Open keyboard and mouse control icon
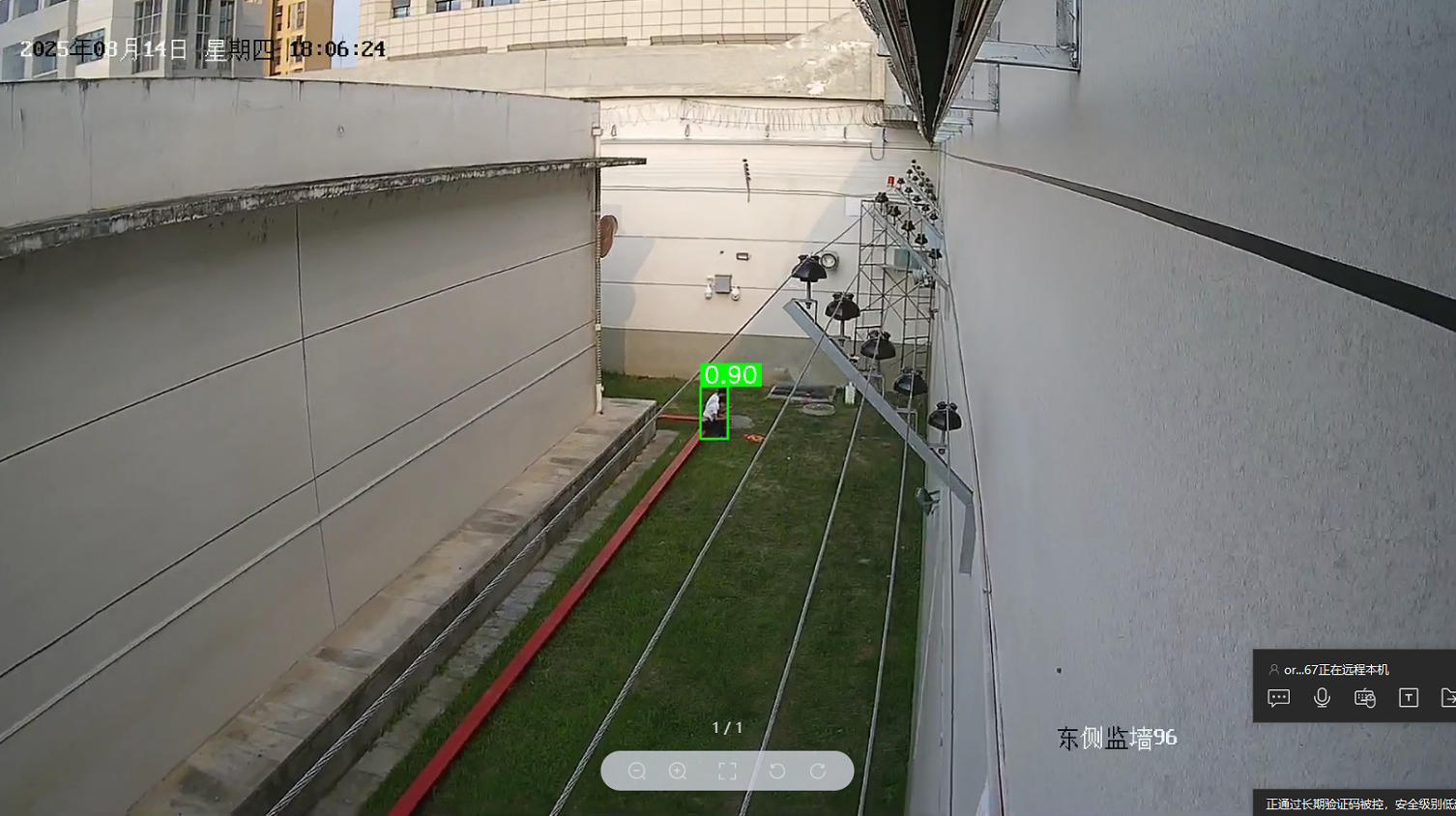The image size is (1456, 816). (1364, 698)
